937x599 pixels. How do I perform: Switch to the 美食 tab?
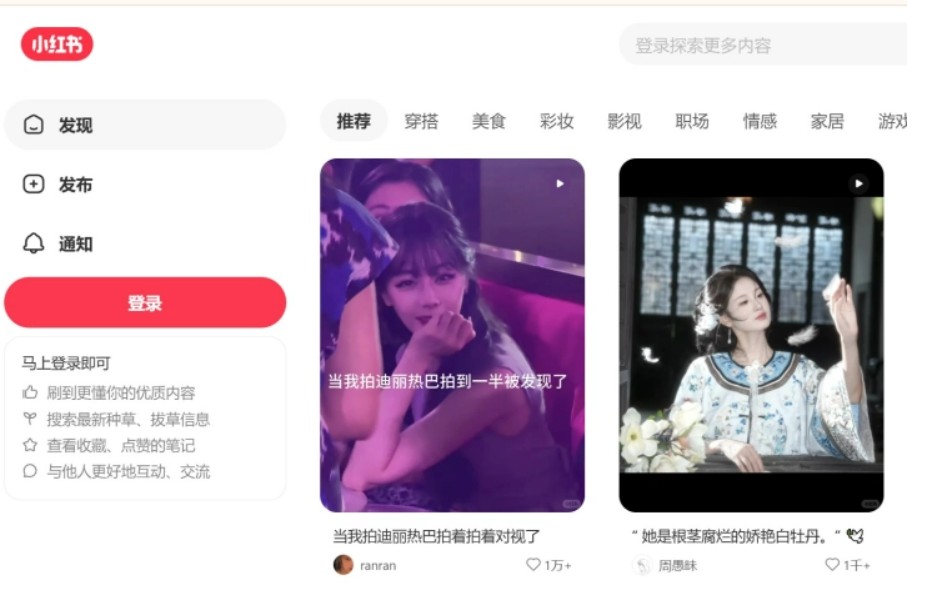click(489, 122)
